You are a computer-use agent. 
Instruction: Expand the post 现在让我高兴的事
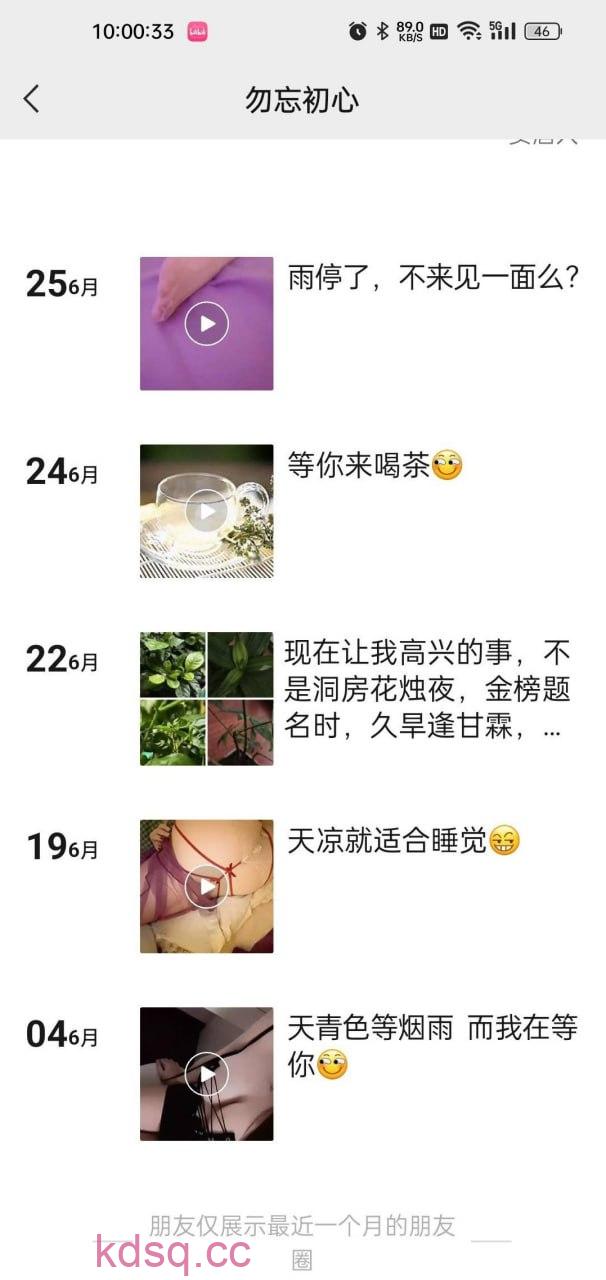tap(426, 690)
